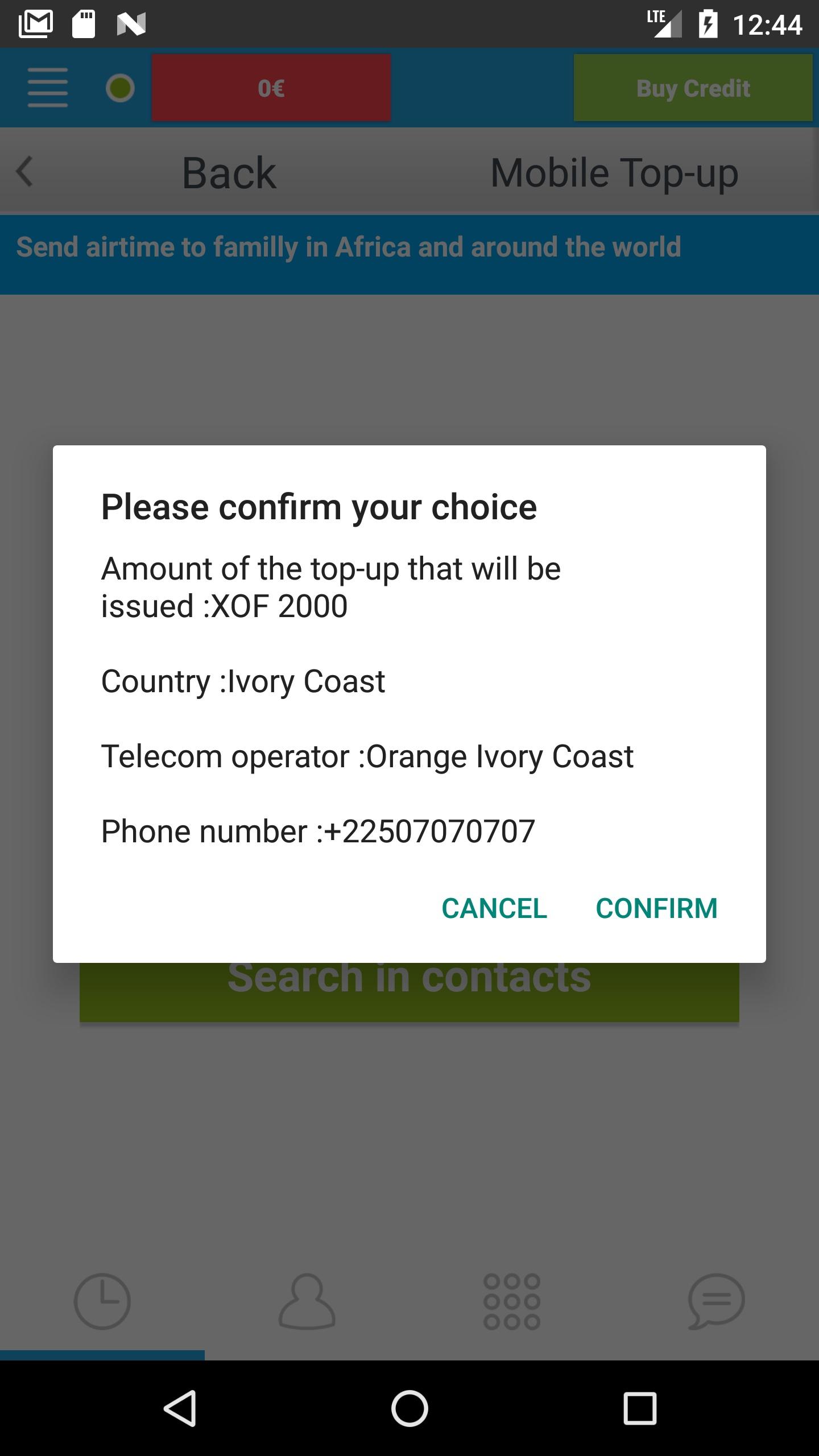
Task: Open the messages tab
Action: pos(717,1301)
